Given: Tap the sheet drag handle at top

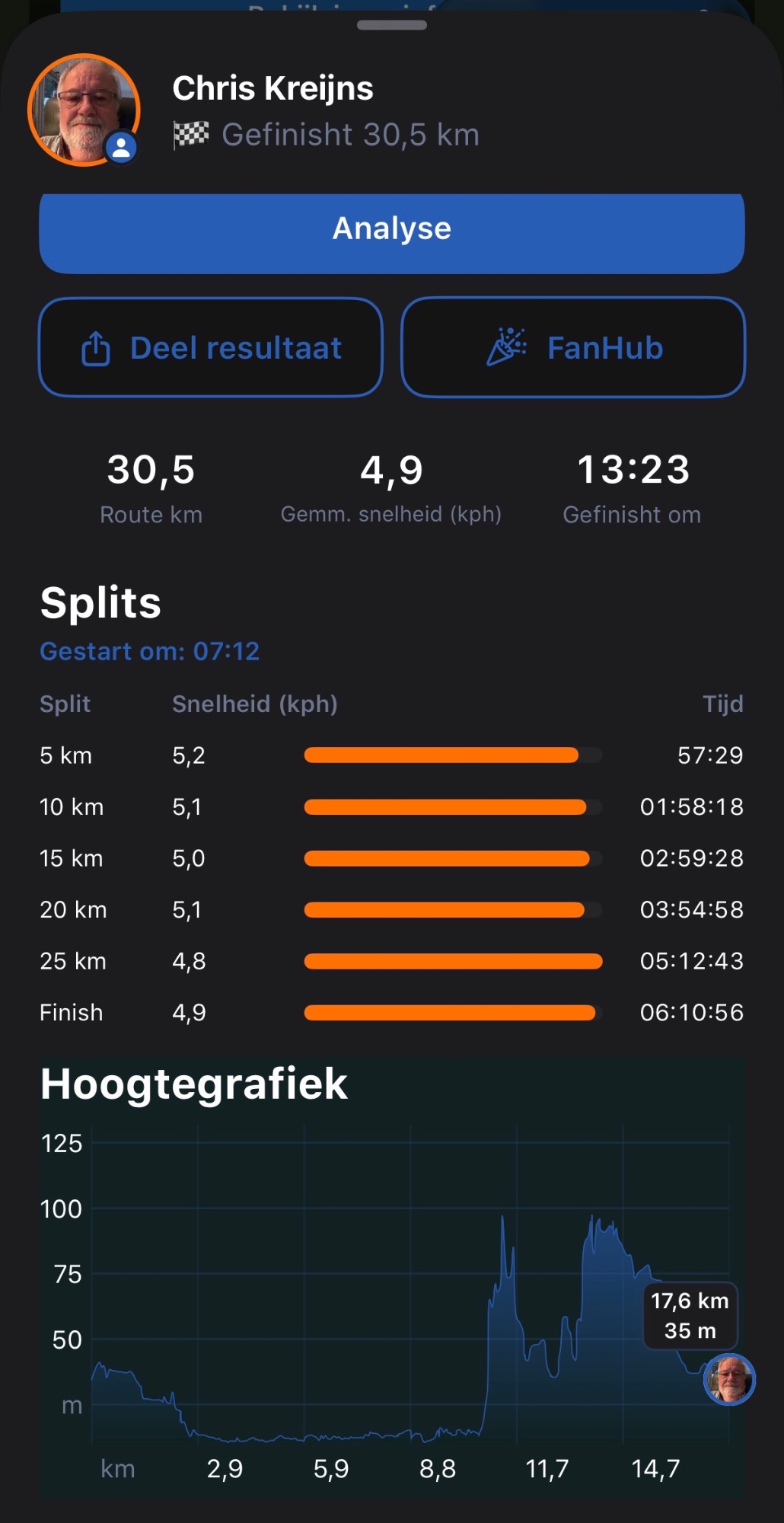Looking at the screenshot, I should point(392,25).
